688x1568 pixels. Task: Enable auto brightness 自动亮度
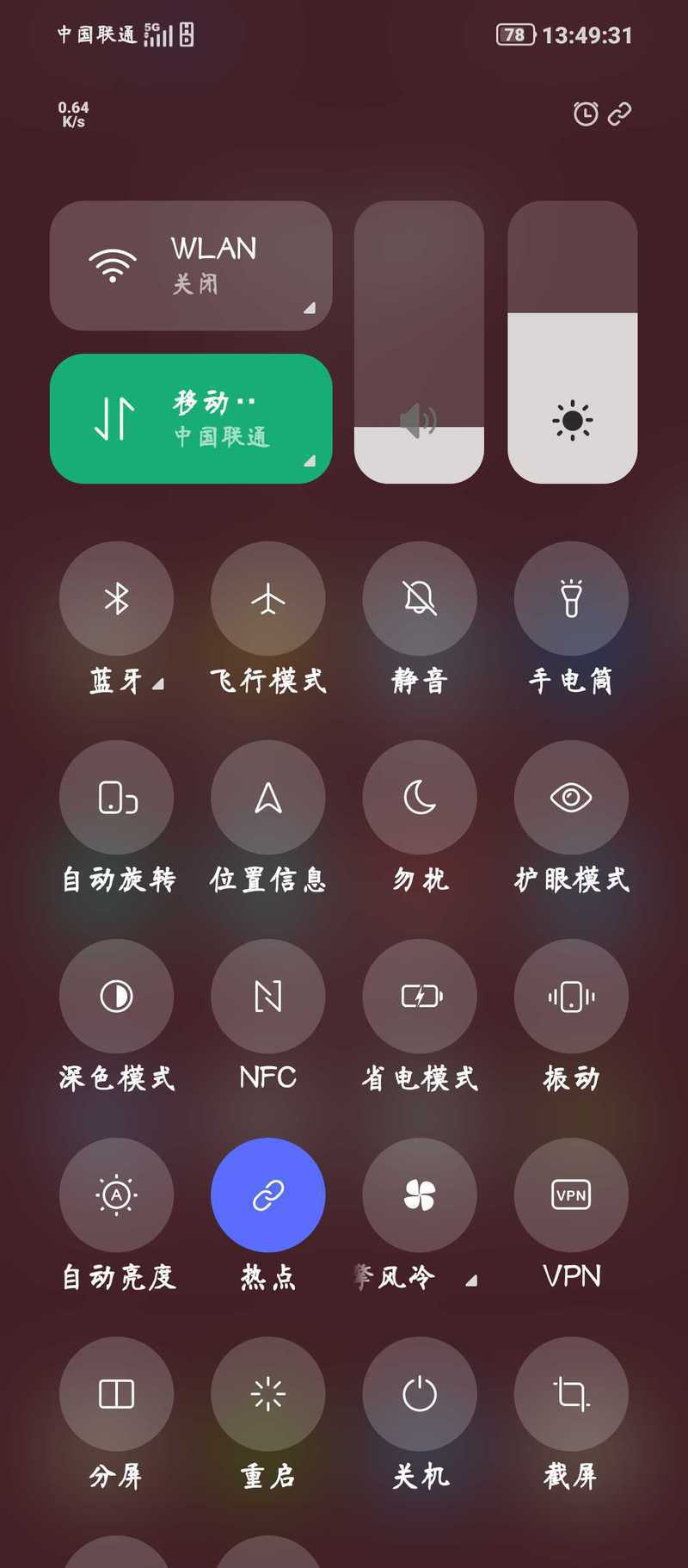(116, 1195)
